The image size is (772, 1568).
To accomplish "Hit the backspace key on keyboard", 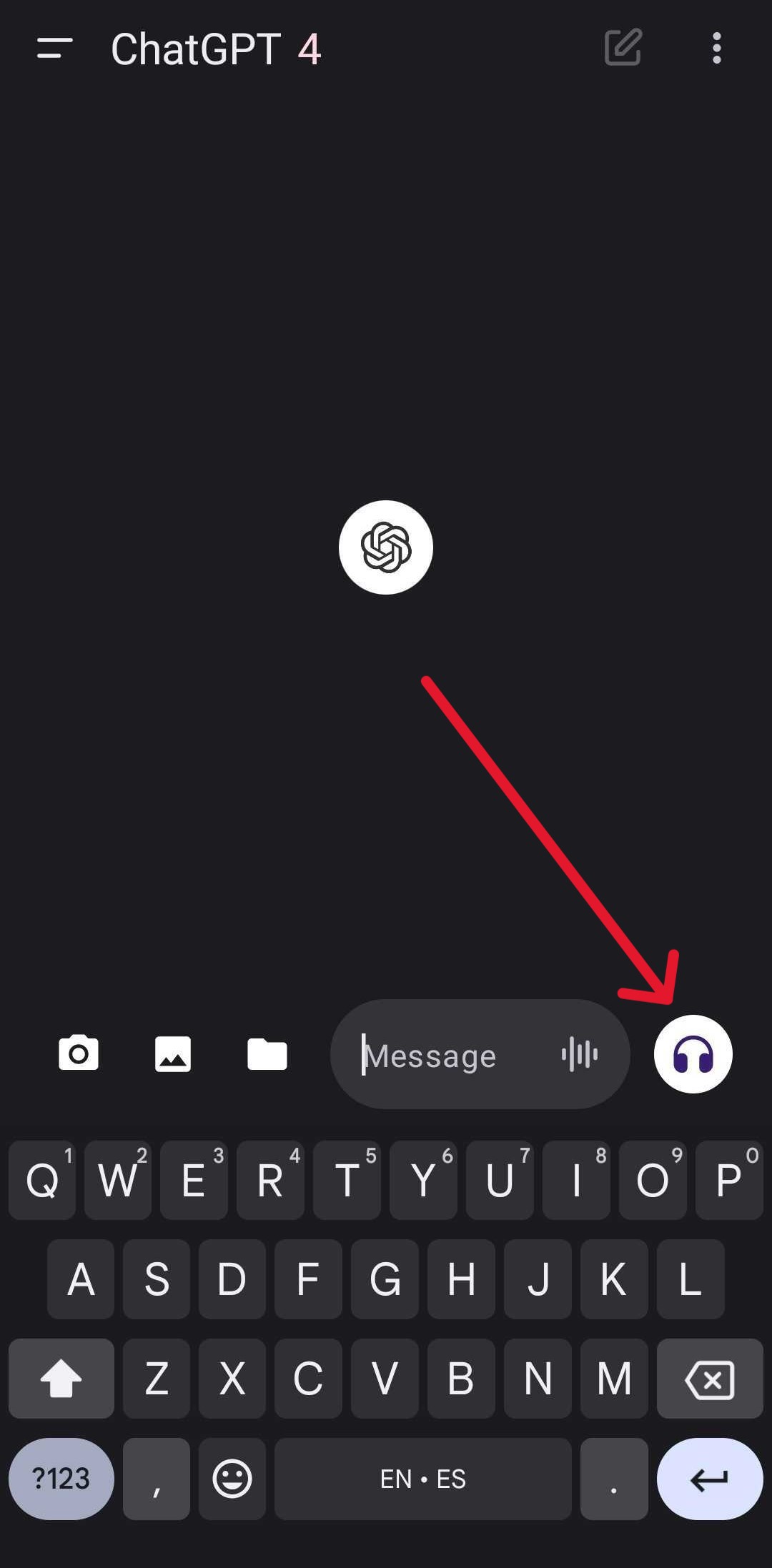I will [709, 1379].
